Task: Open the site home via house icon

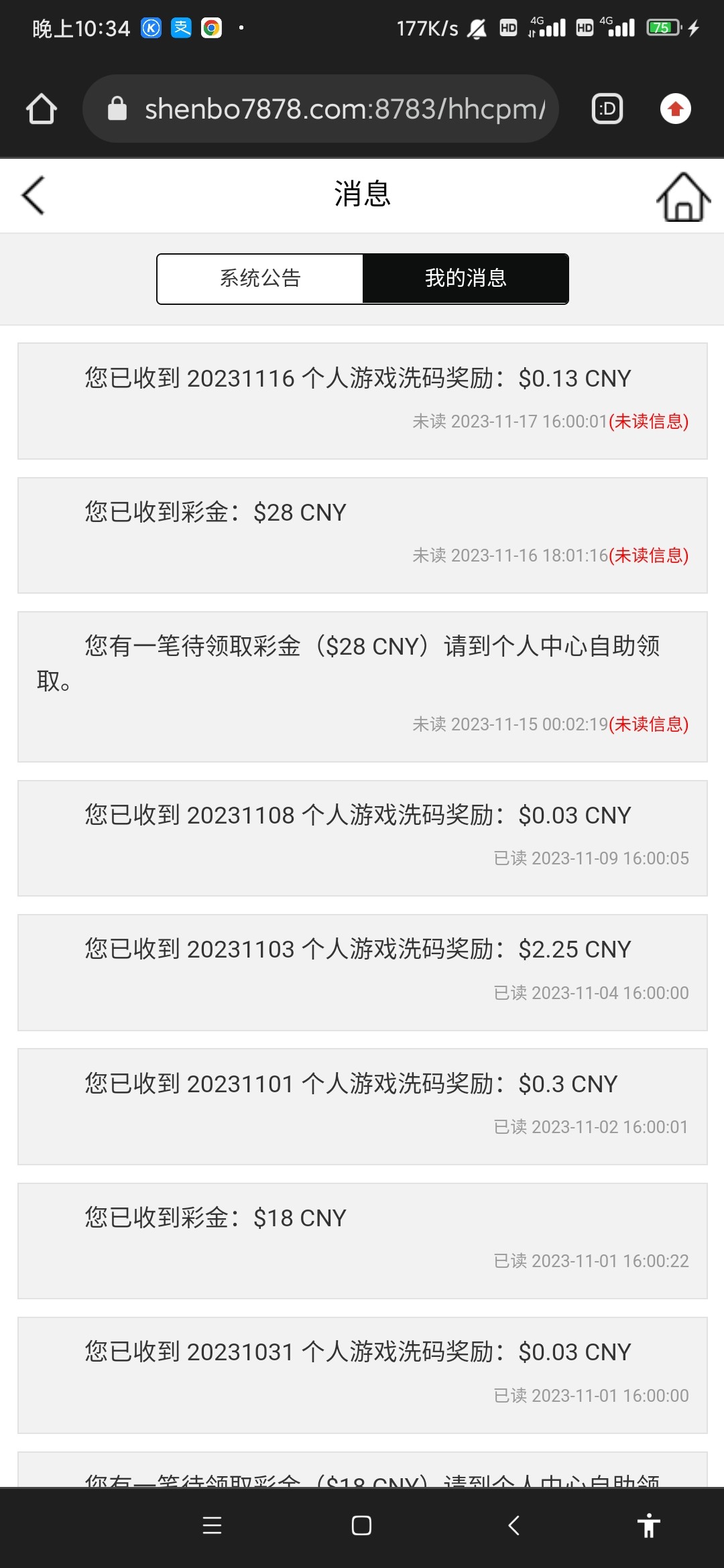Action: 683,196
